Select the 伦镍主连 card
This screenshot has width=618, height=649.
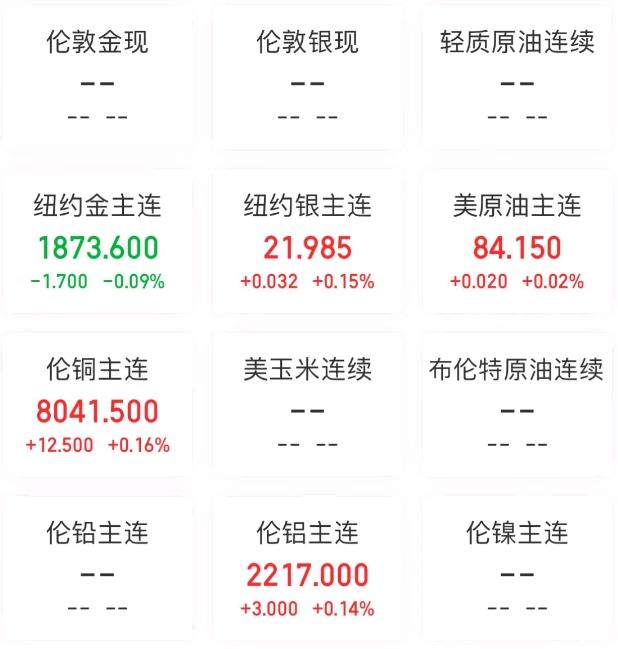click(517, 570)
